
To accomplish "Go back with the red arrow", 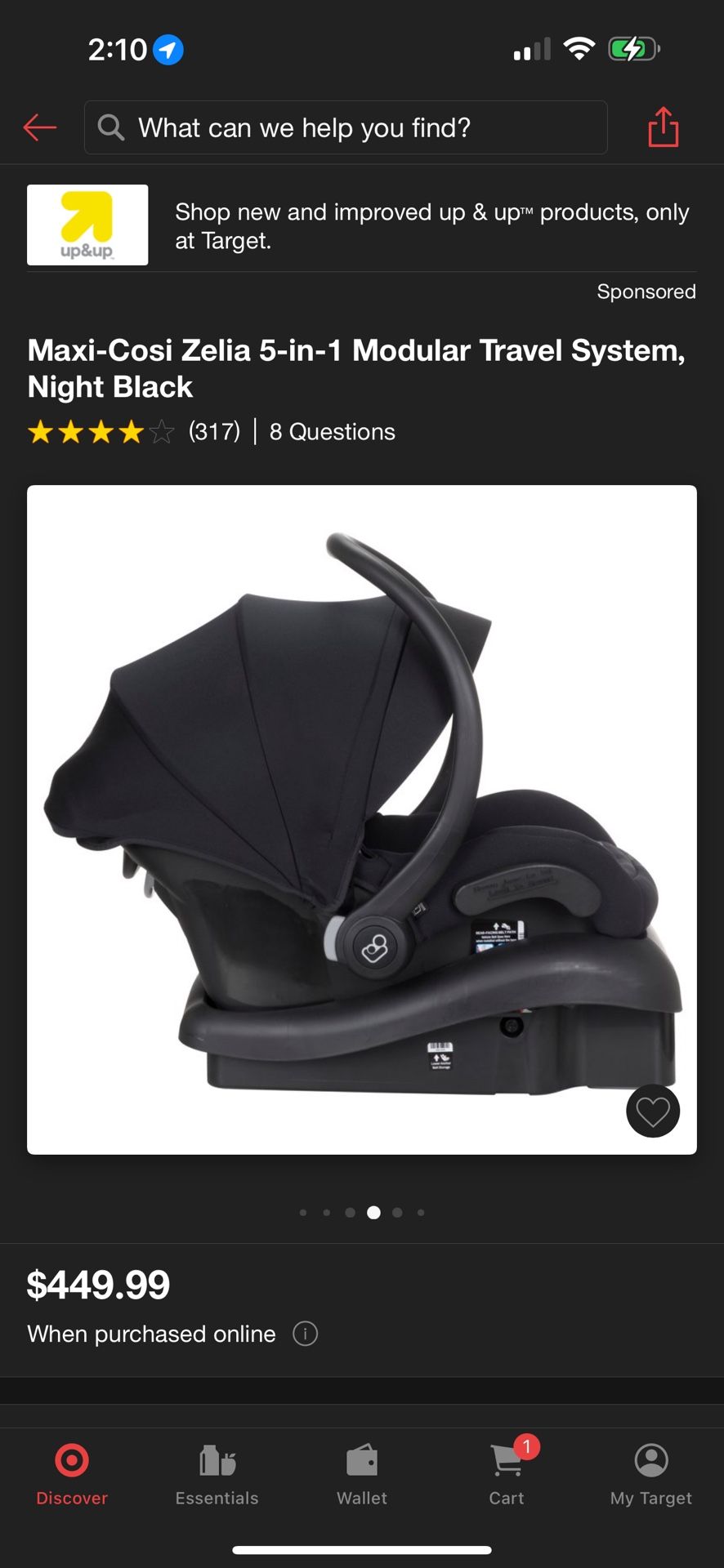I will point(39,127).
